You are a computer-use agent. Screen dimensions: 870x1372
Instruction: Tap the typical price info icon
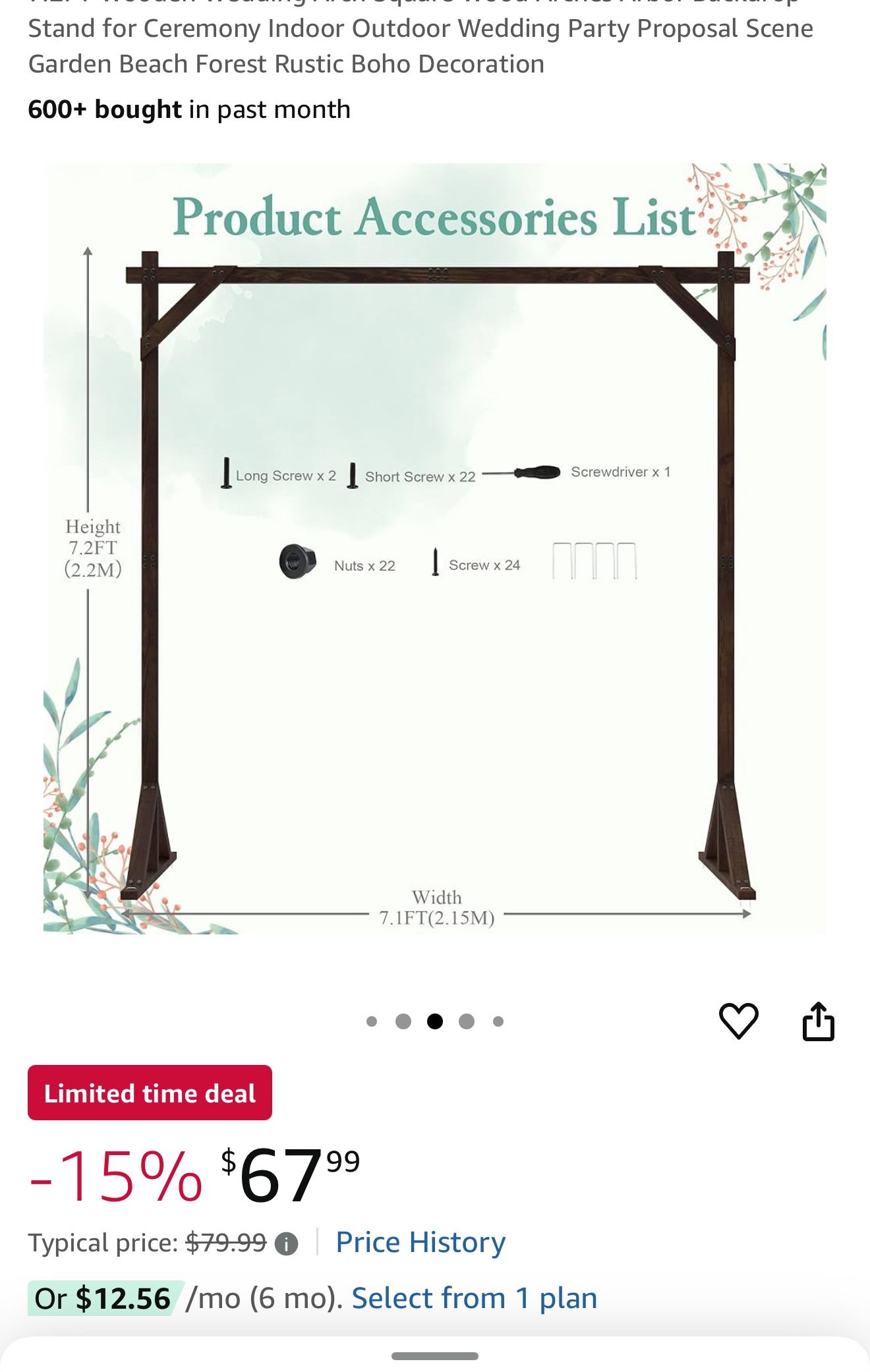[286, 1244]
